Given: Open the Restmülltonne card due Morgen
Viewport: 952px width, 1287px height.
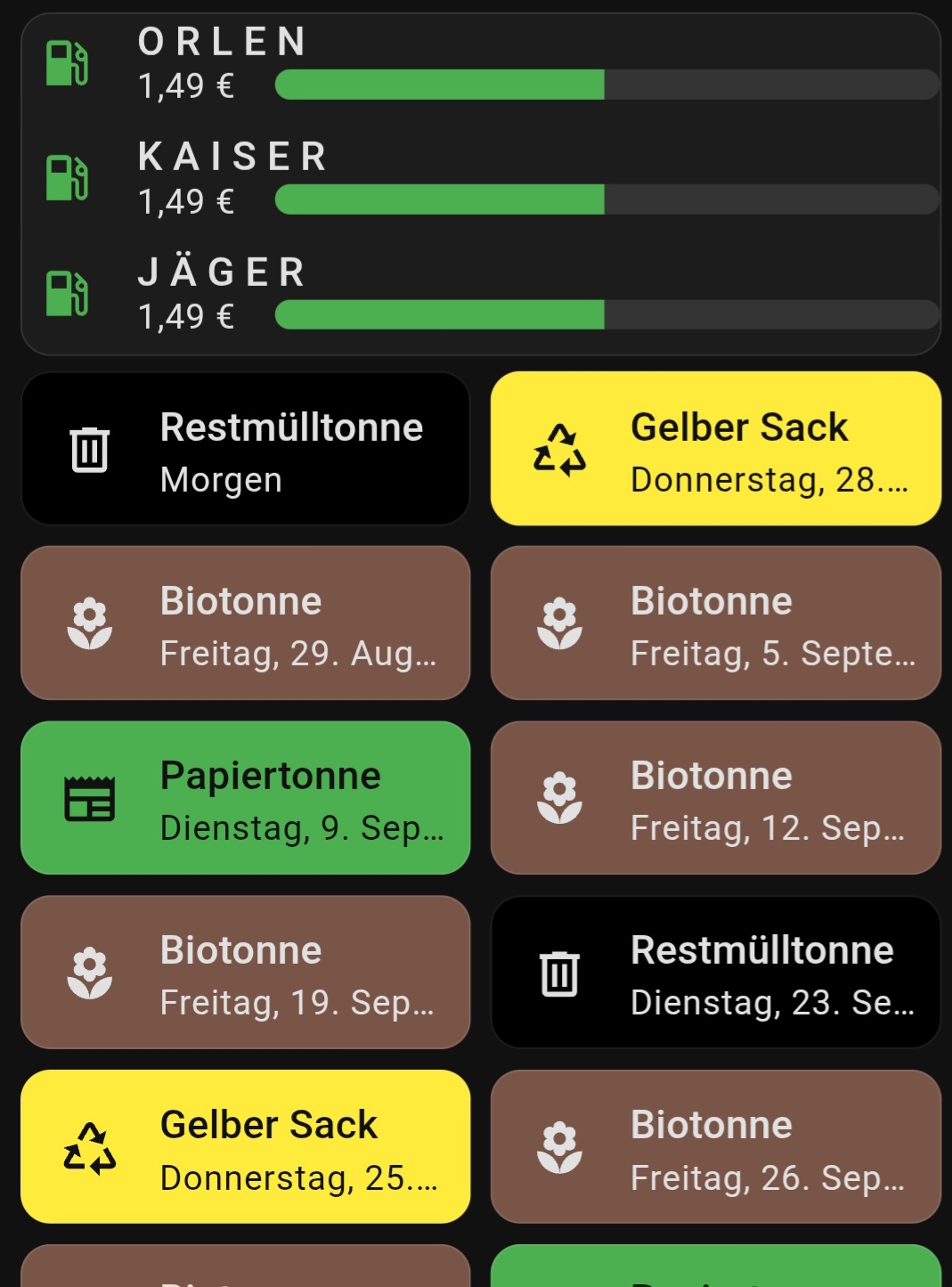Looking at the screenshot, I should tap(246, 449).
